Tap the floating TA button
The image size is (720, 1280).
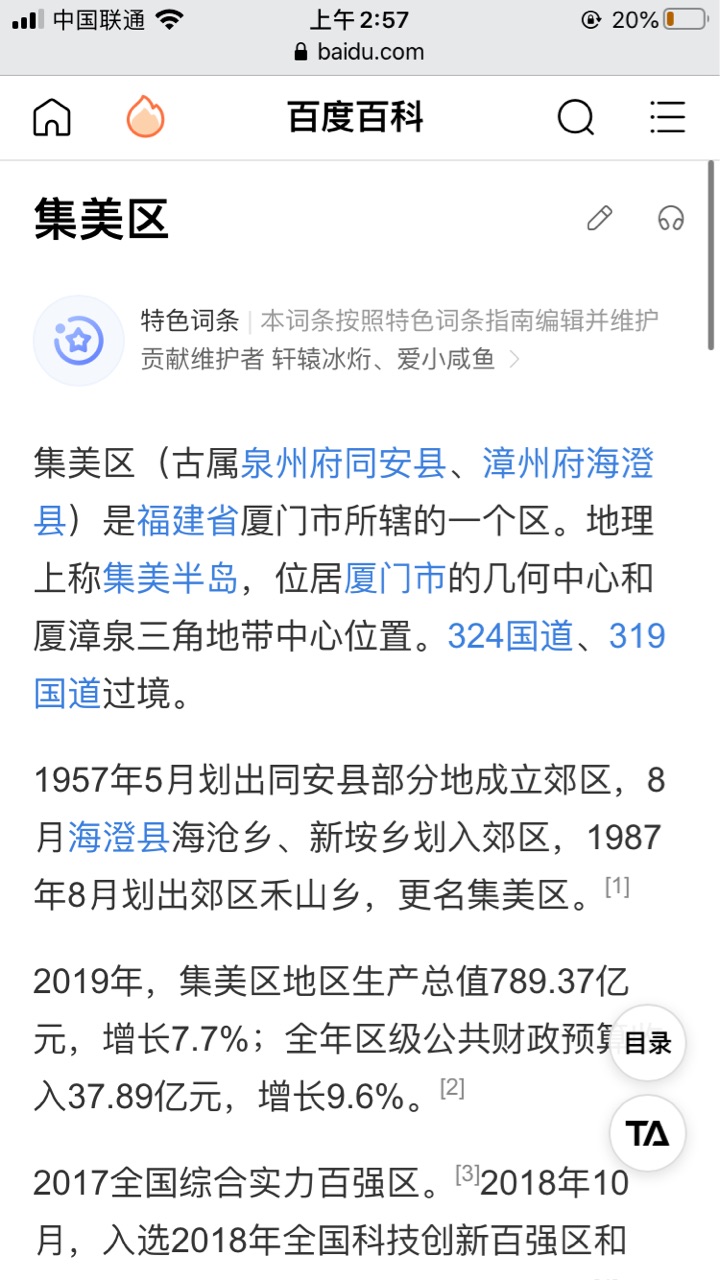[648, 1133]
